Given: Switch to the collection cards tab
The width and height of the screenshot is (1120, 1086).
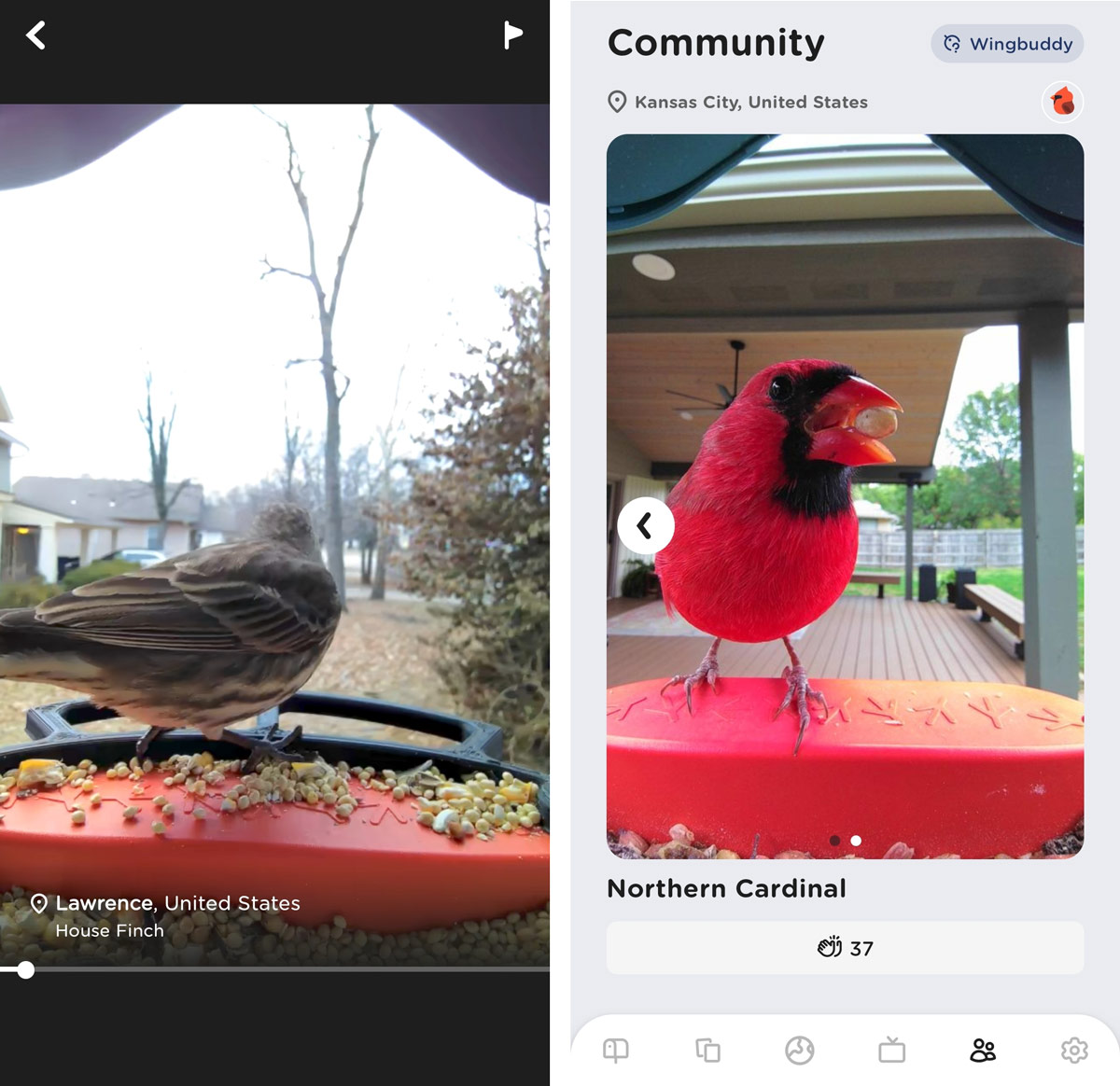Looking at the screenshot, I should click(707, 1051).
